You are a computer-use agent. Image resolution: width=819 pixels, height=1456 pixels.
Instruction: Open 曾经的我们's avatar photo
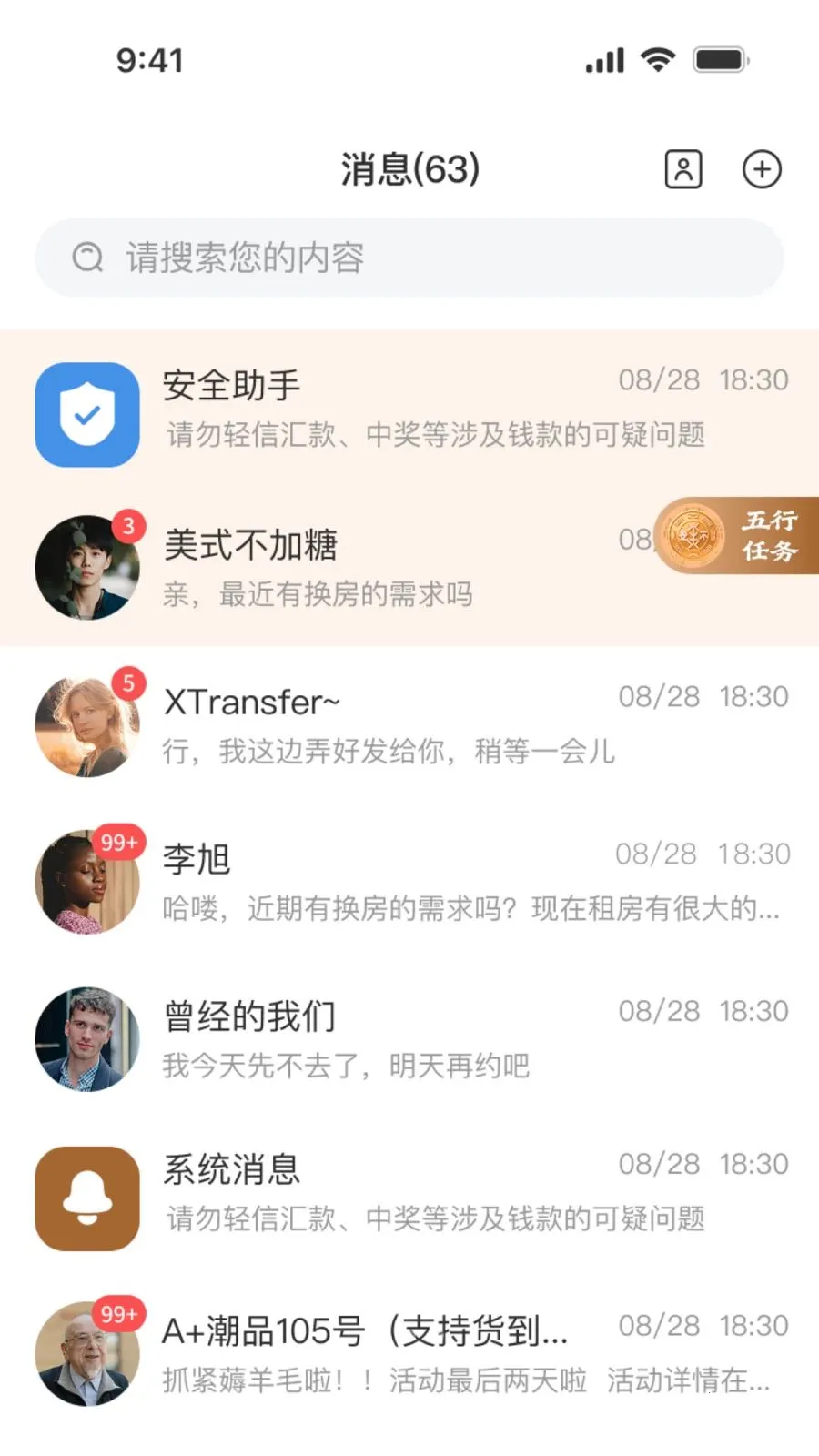pos(86,1039)
